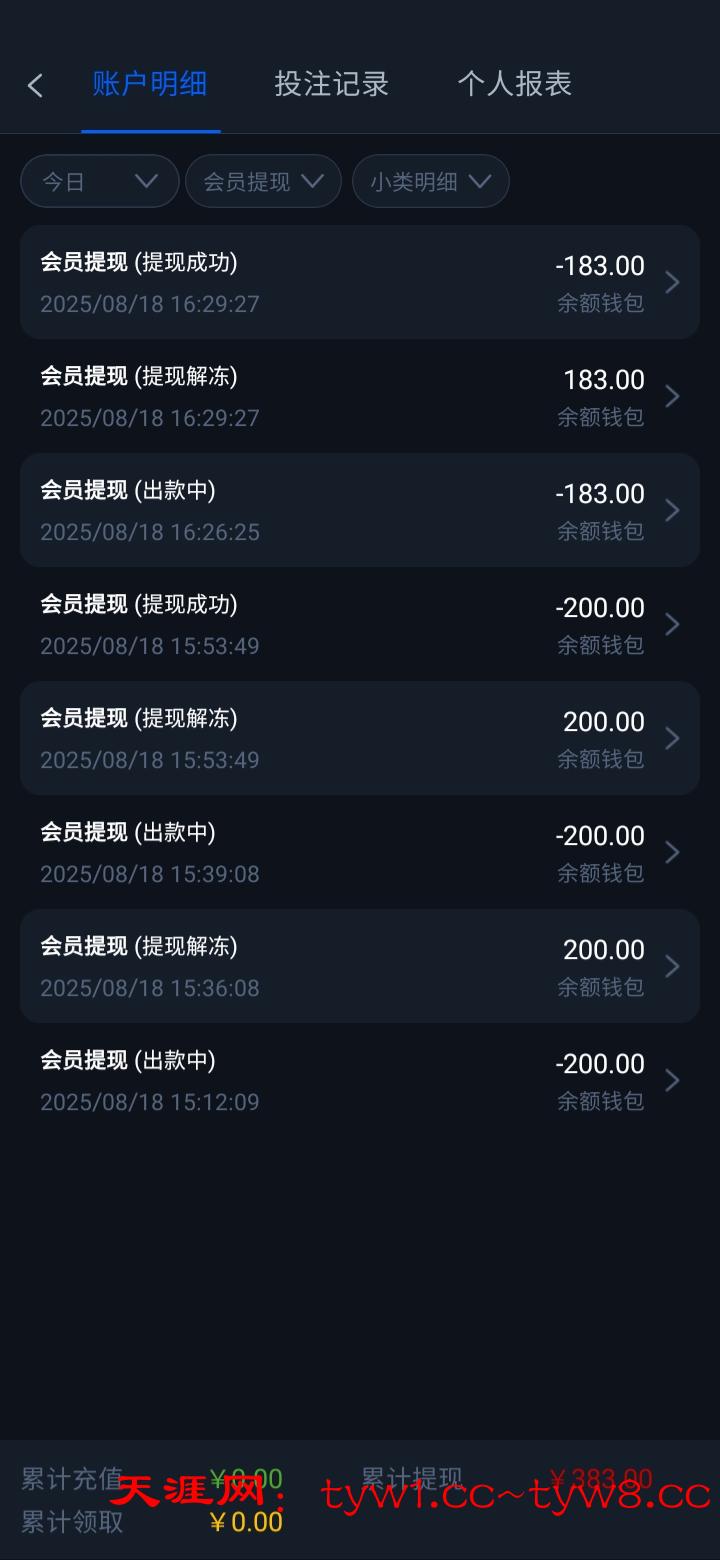View the 提现解冻 record at 15:53:49

(360, 738)
